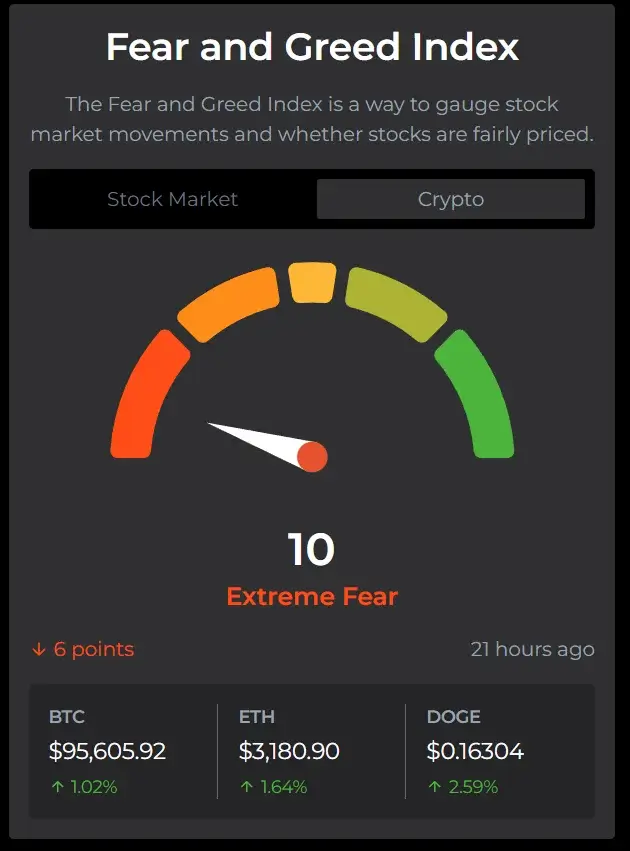Screen dimensions: 630x851
Task: Switch to the Stock Market tab
Action: coord(172,199)
